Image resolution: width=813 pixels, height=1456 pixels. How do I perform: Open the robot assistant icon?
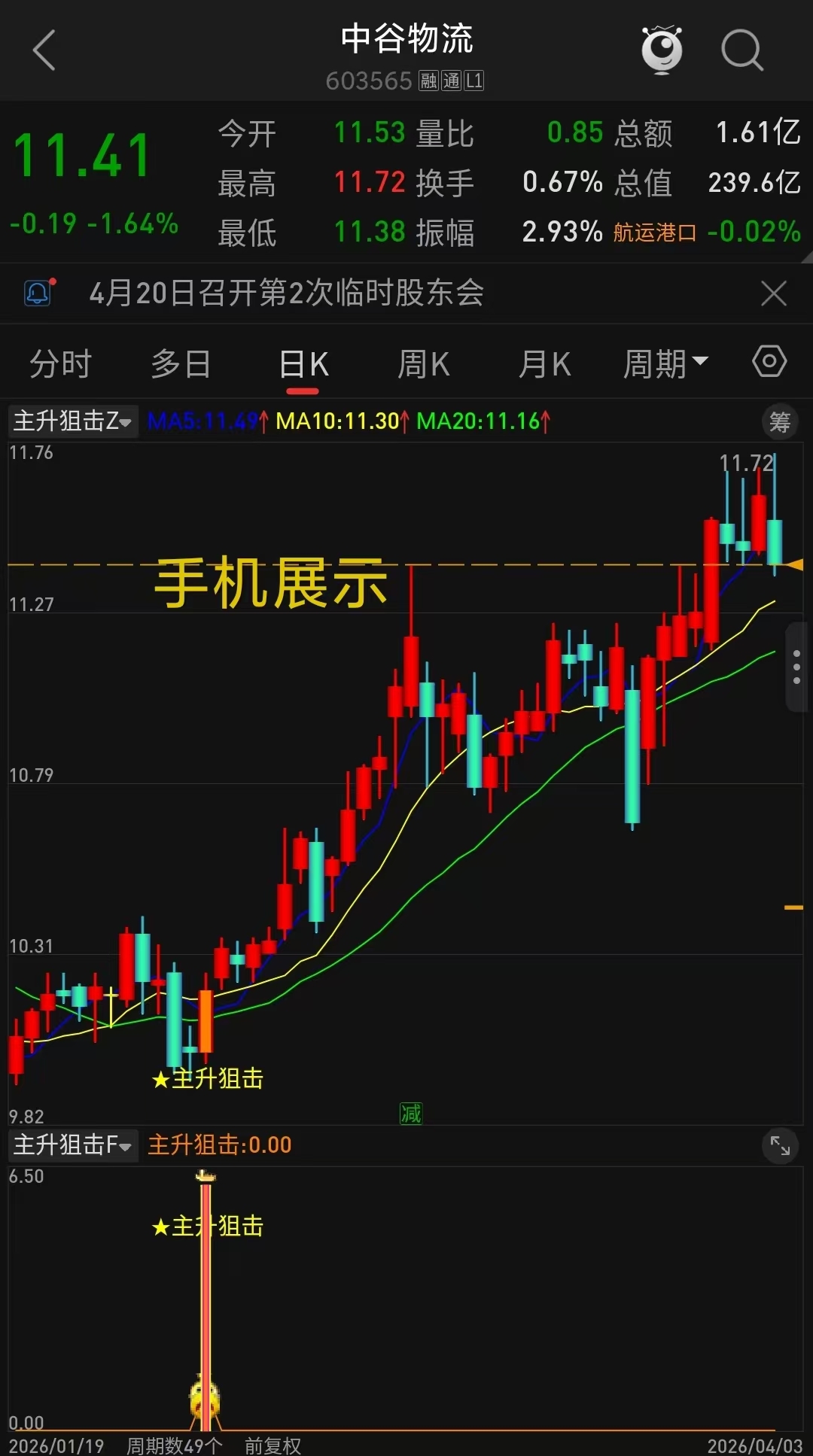point(662,50)
